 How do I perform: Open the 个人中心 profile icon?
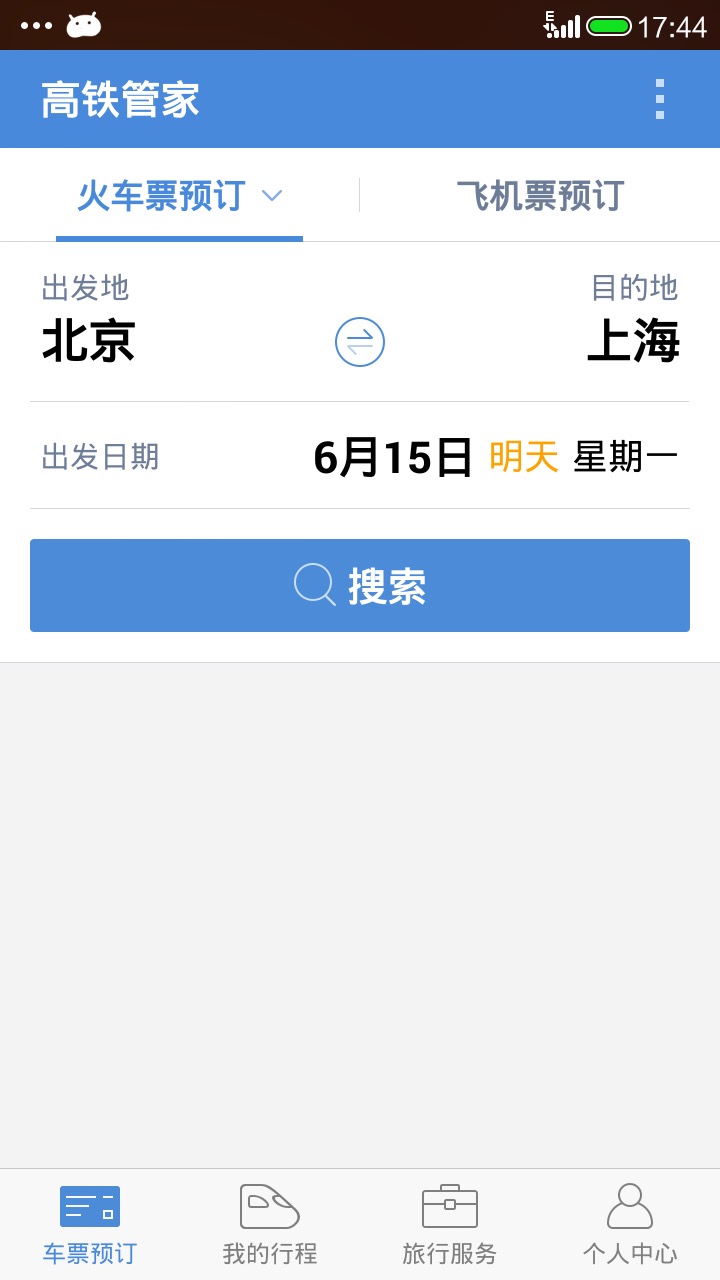coord(628,1207)
